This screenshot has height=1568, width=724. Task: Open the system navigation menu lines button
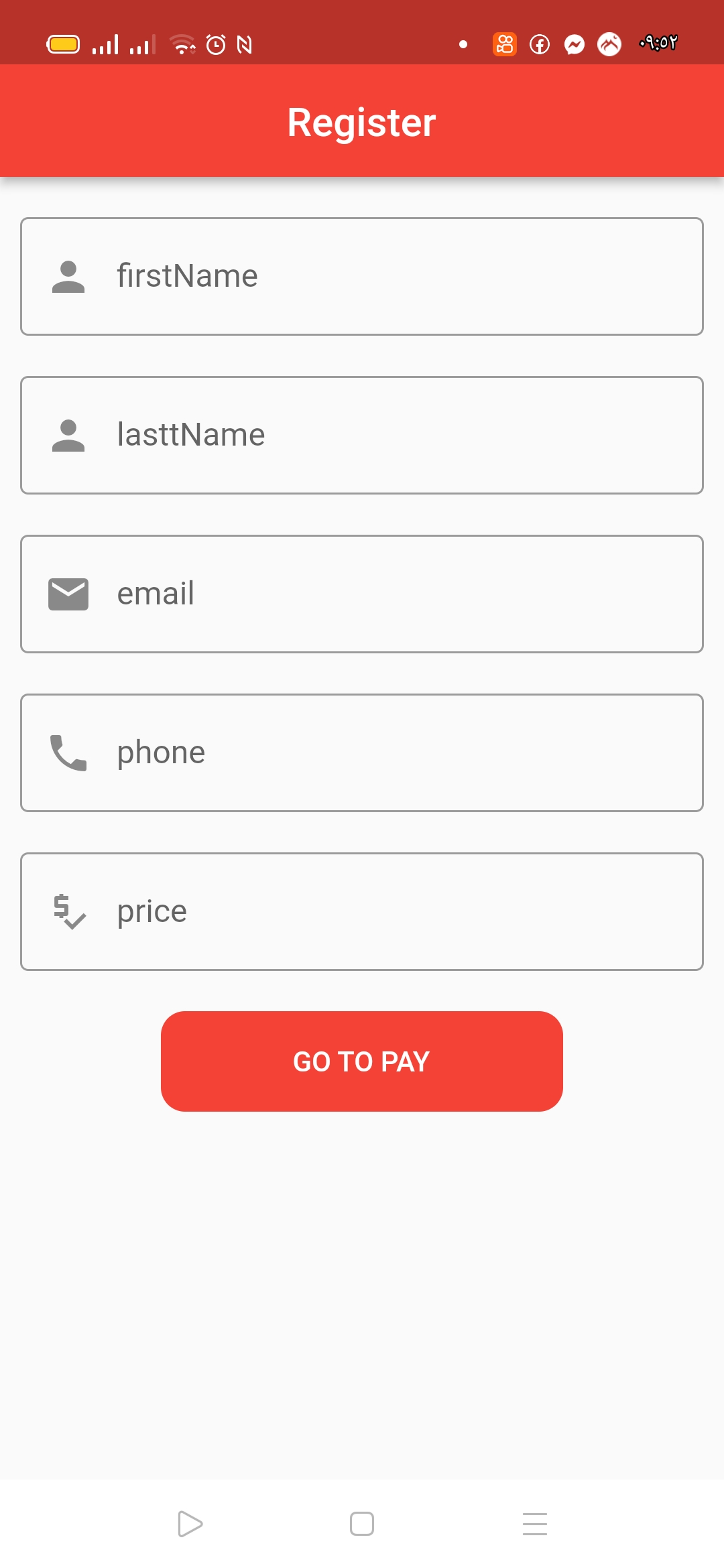coord(534,1524)
